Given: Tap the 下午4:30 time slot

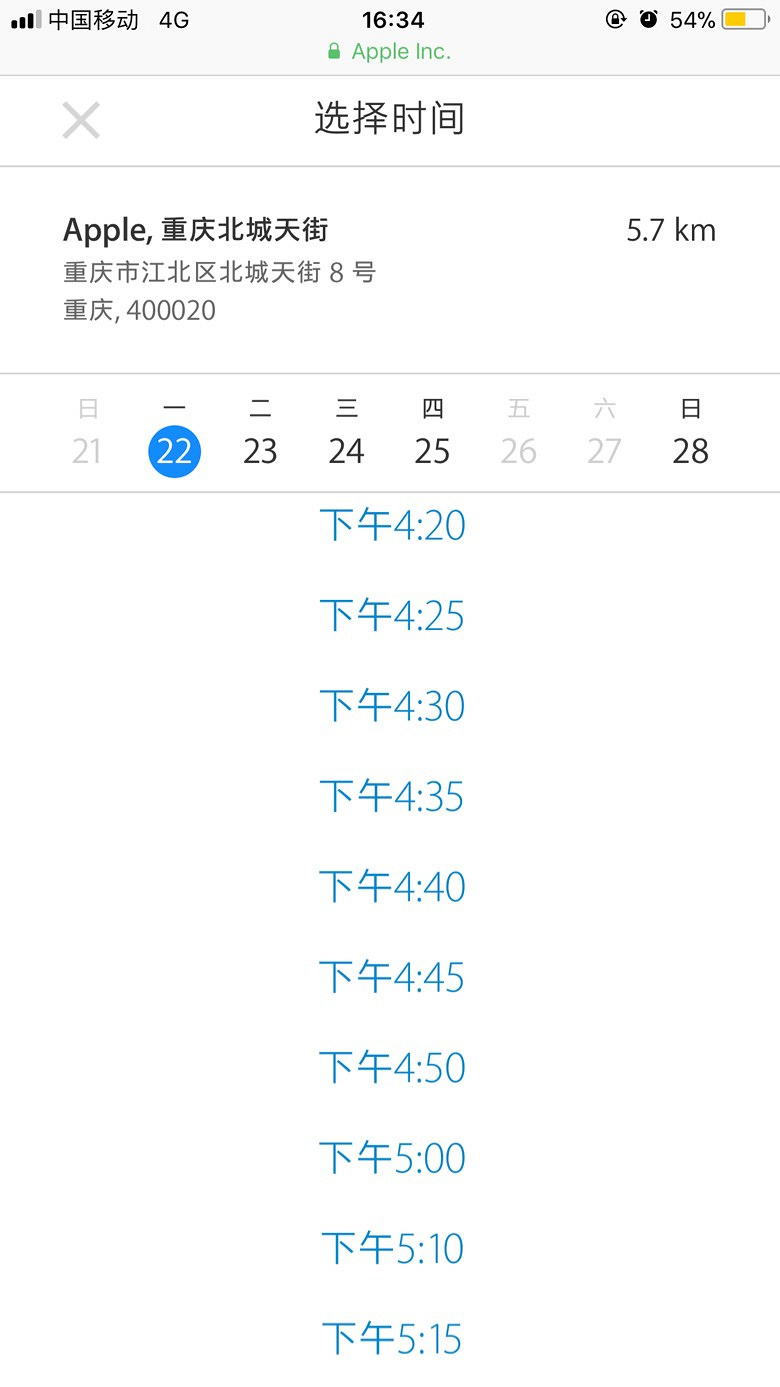Looking at the screenshot, I should click(392, 706).
